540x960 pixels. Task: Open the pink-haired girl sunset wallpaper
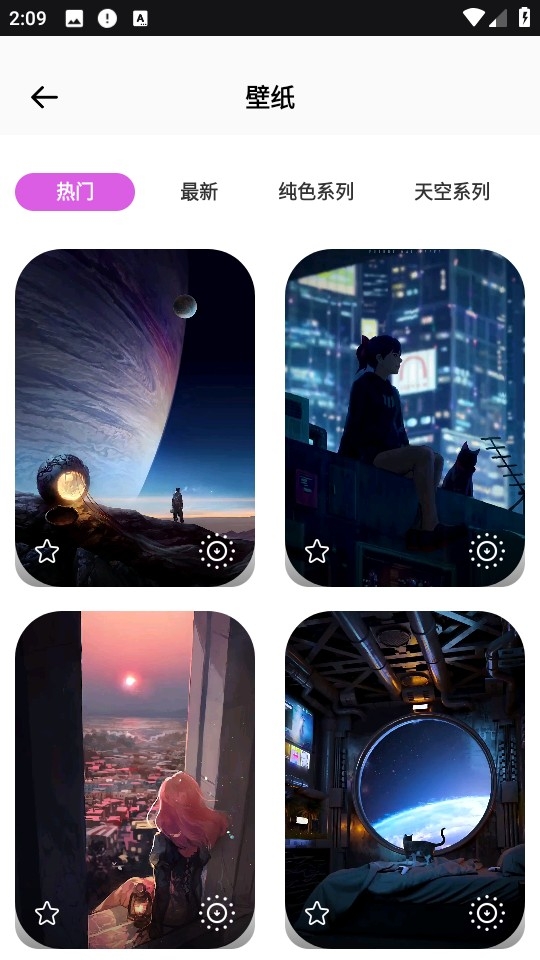tap(135, 779)
